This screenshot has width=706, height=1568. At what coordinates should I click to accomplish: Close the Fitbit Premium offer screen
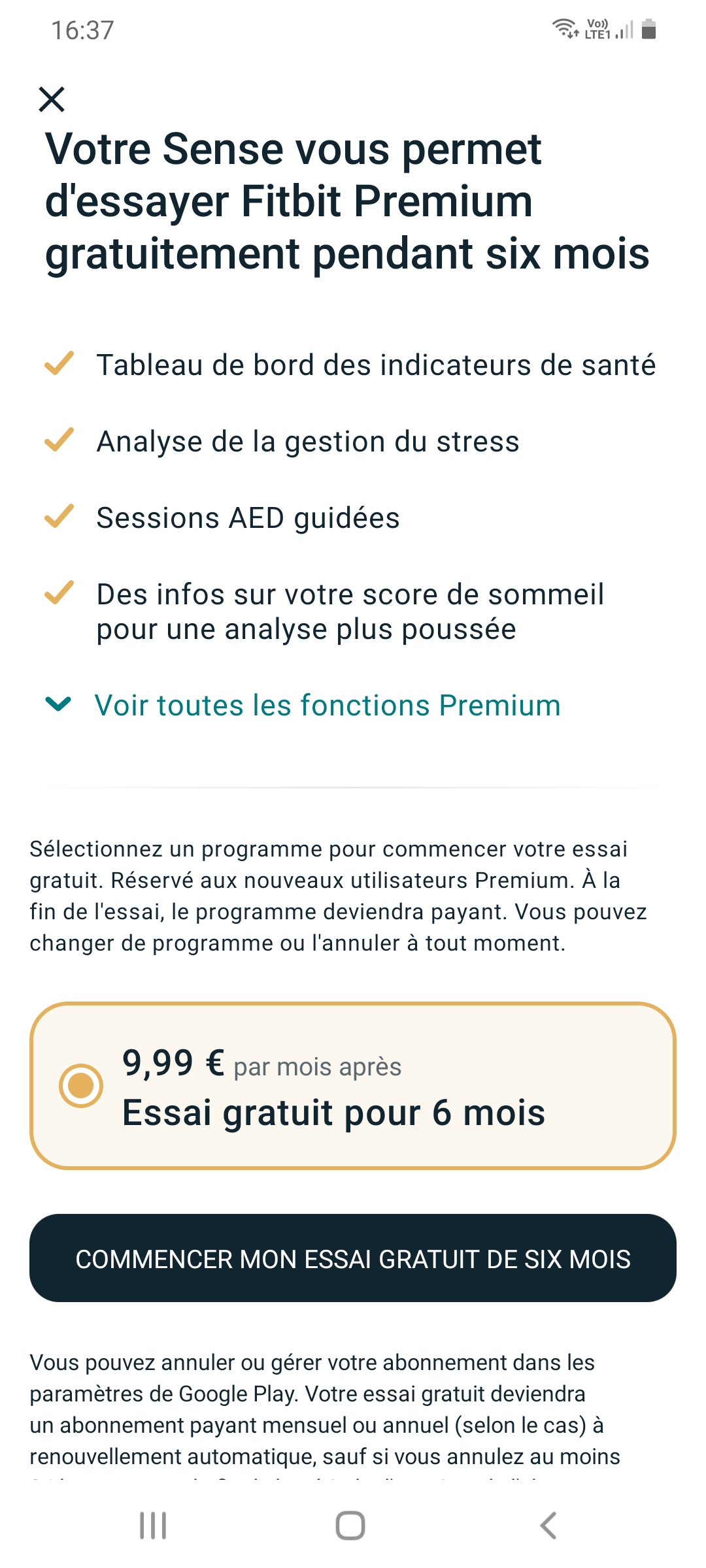pyautogui.click(x=52, y=99)
